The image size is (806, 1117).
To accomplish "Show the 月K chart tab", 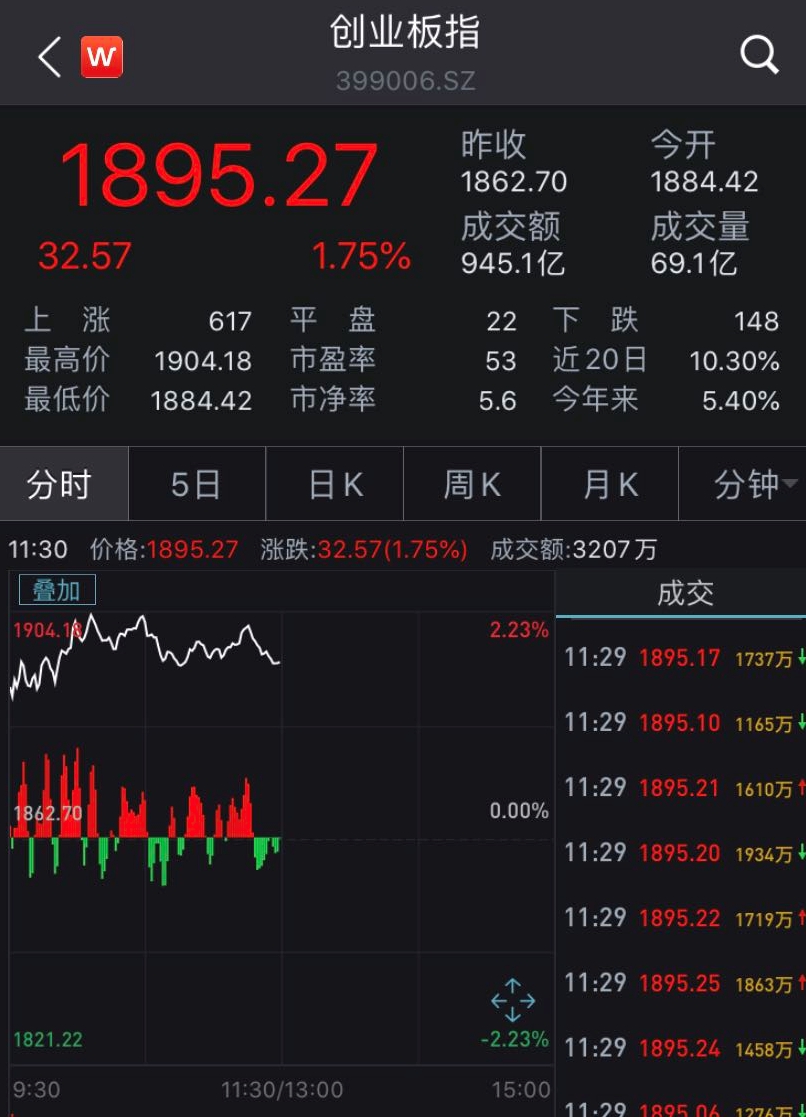I will [x=610, y=485].
